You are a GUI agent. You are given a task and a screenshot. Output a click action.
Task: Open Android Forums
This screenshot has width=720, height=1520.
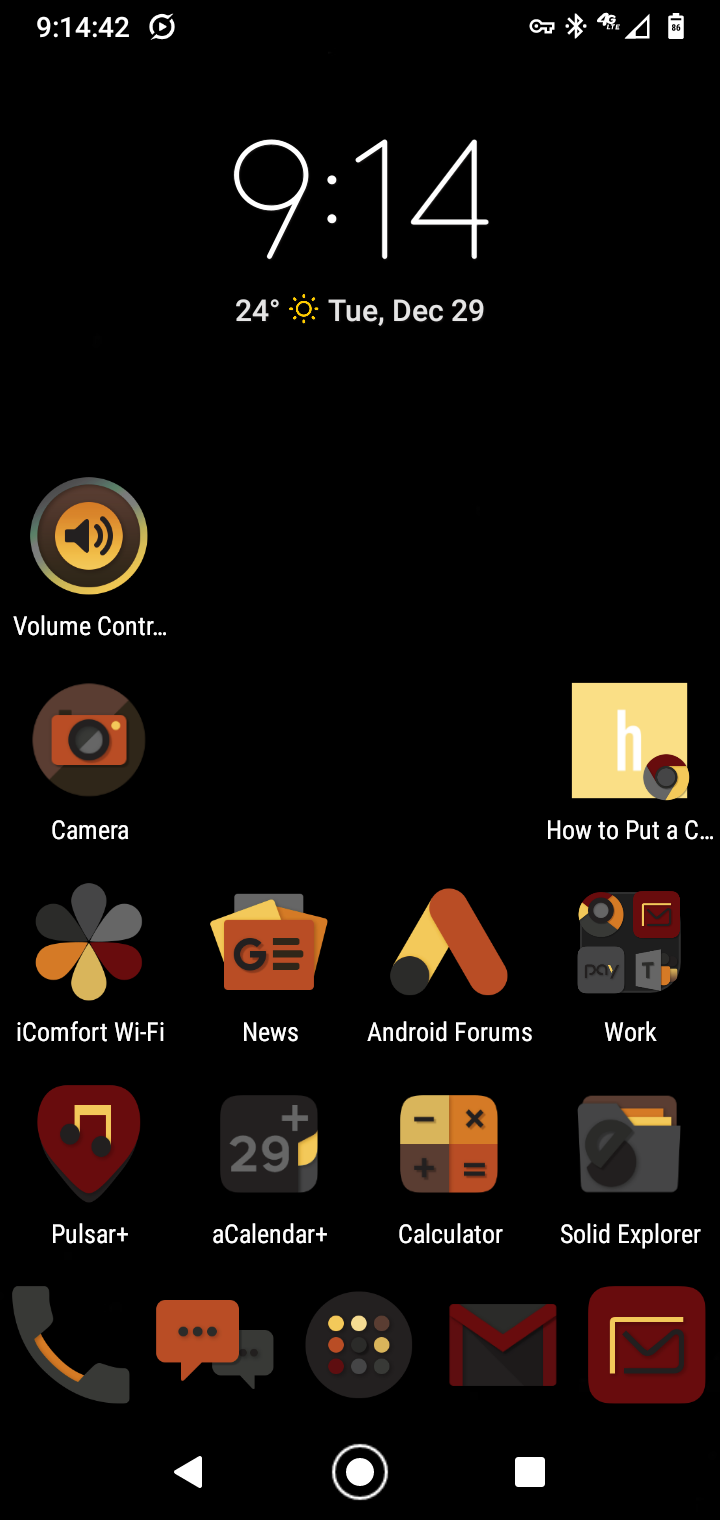(449, 943)
